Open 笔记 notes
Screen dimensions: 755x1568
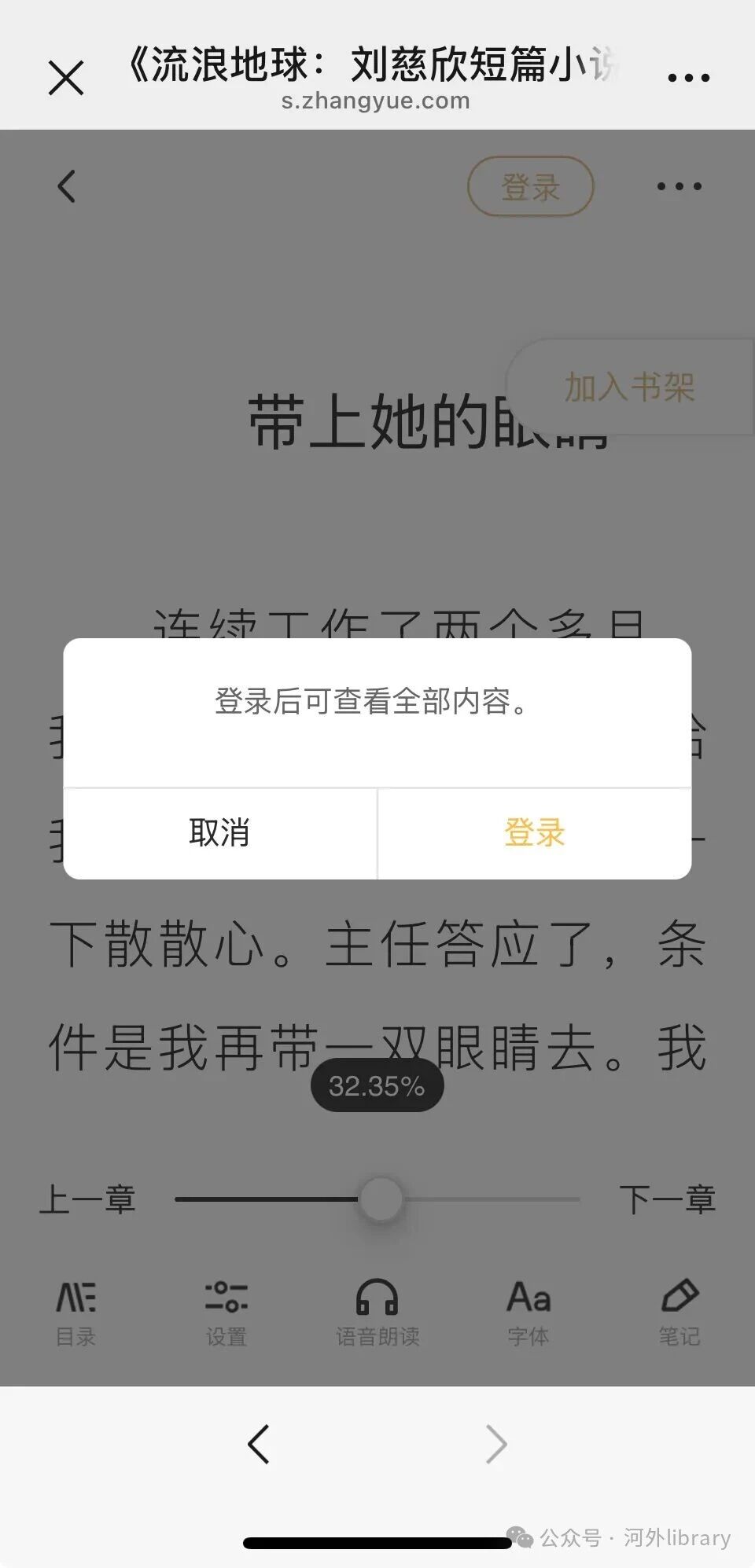679,1313
